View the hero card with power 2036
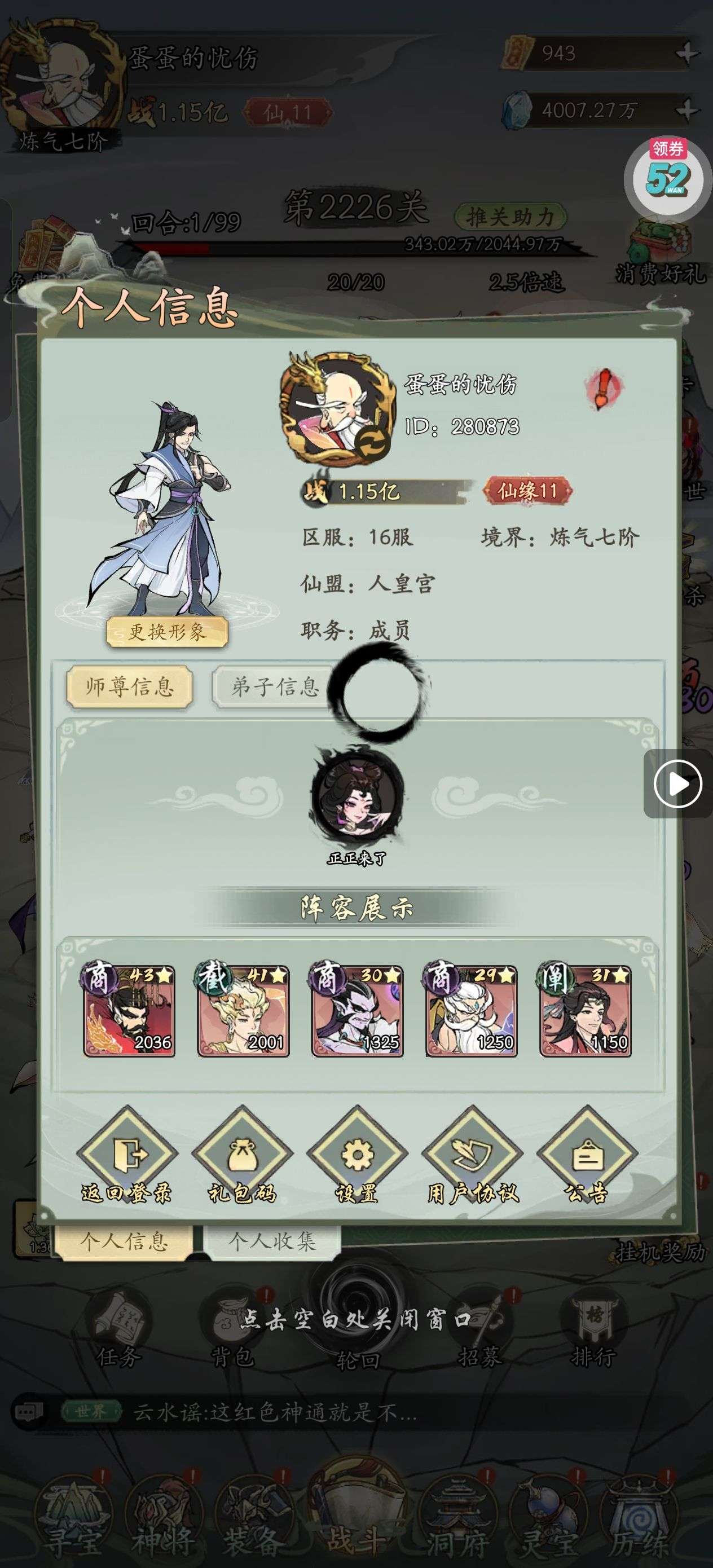Screen dimensions: 713x1568 click(x=129, y=1011)
